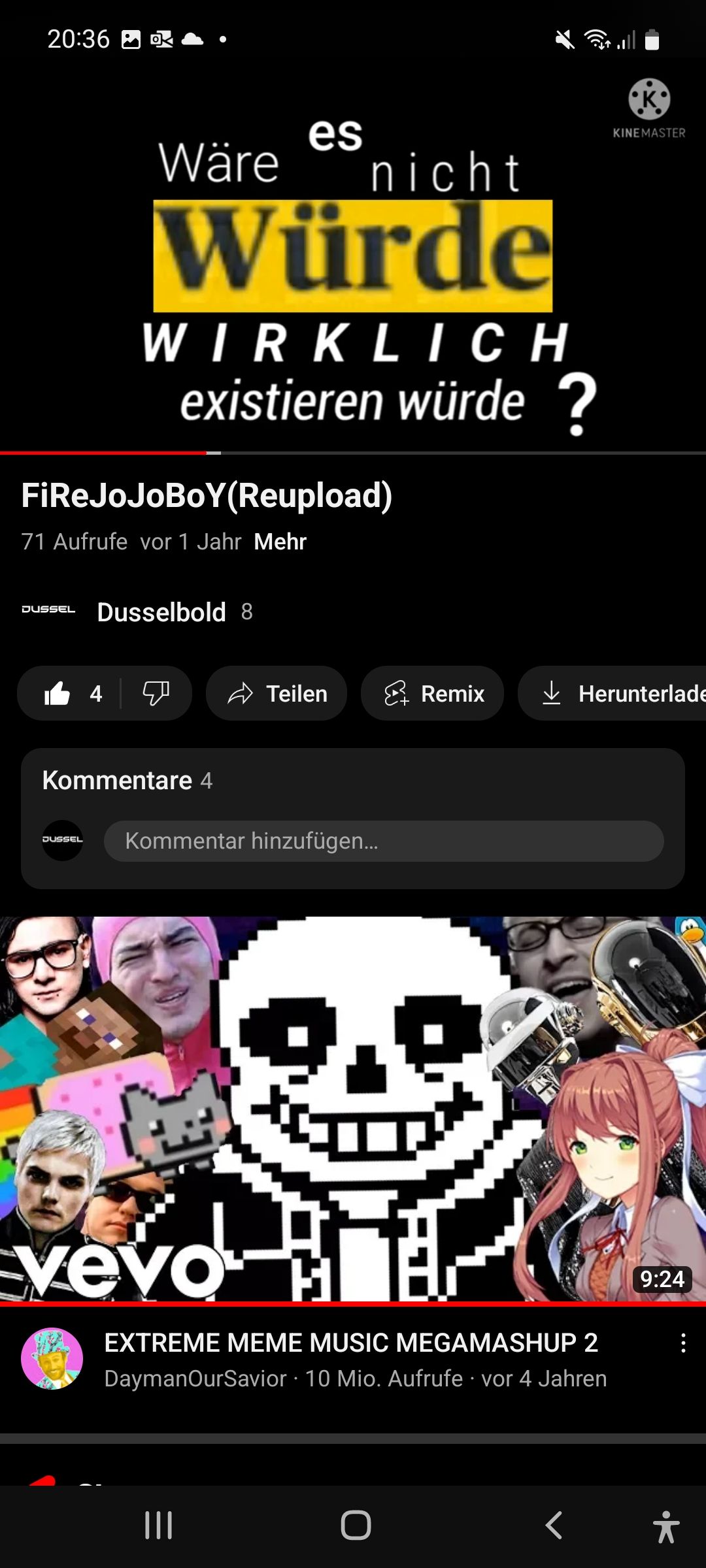The image size is (706, 1568).
Task: Open the Dusselbold channel
Action: tap(161, 612)
